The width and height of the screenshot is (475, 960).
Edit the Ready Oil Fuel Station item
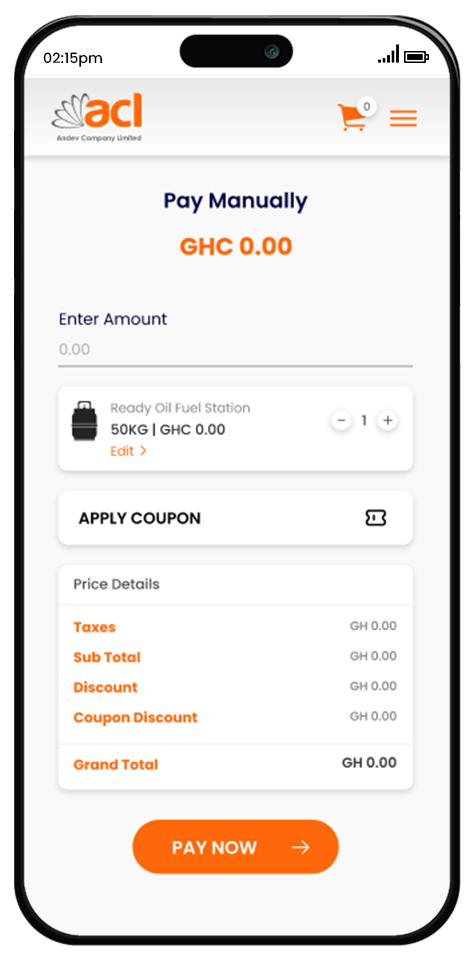128,451
